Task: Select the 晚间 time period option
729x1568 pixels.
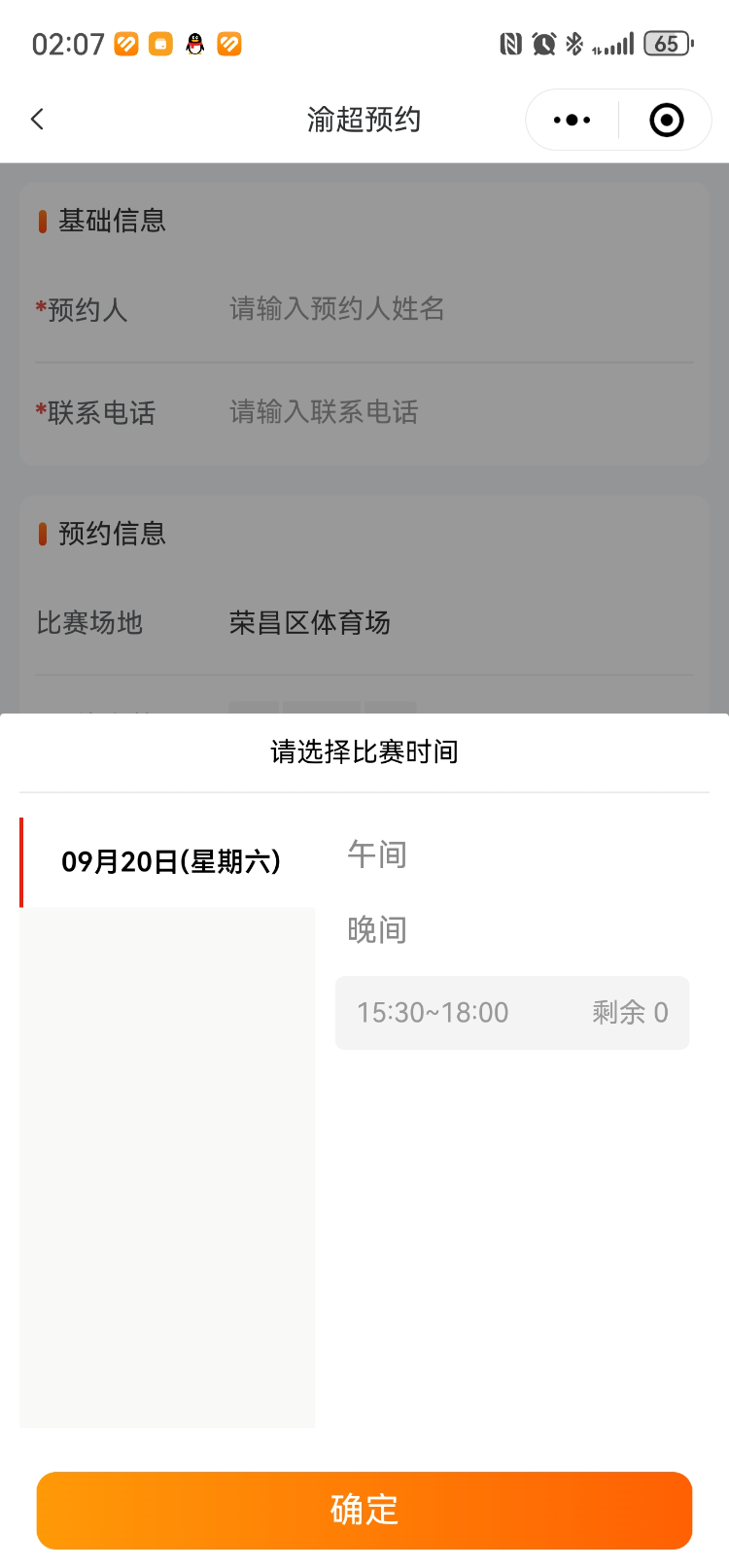Action: coord(377,928)
